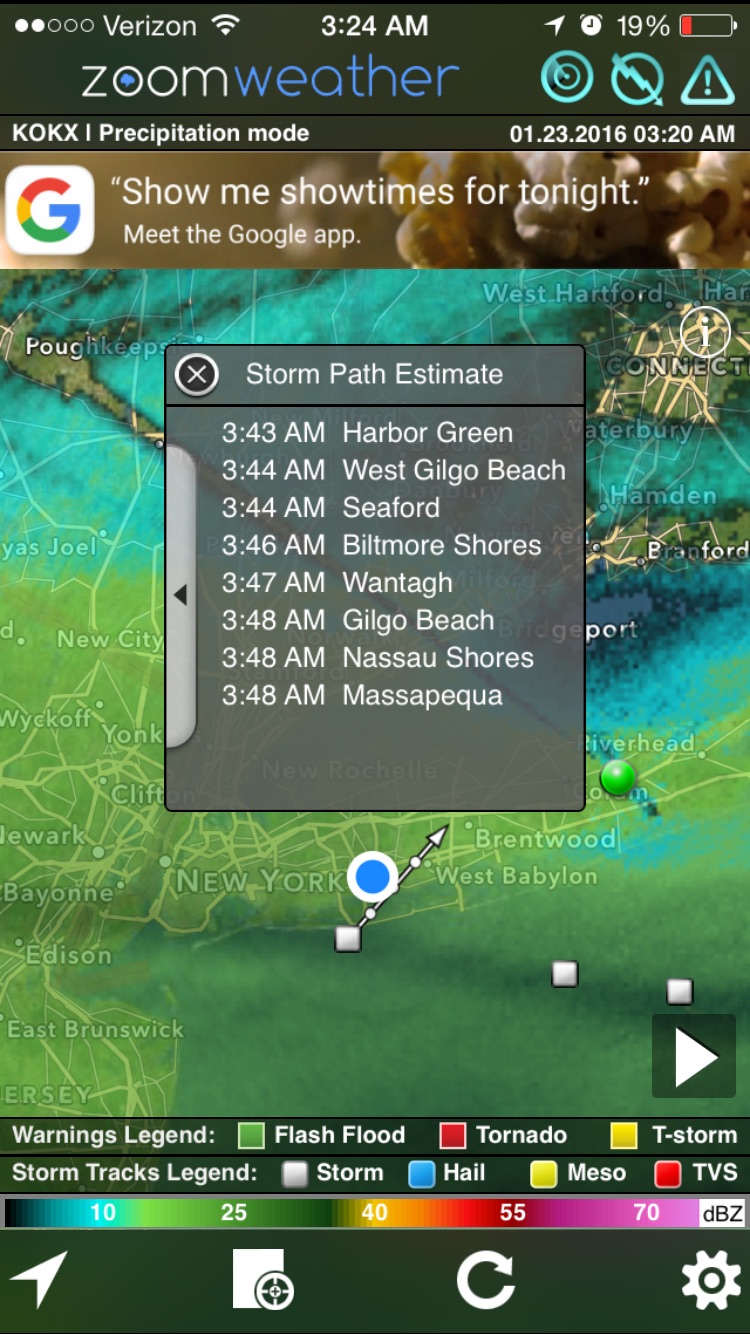Tap the crossed-out circle icon in header
Screen dimensions: 750x1334
coord(637,78)
